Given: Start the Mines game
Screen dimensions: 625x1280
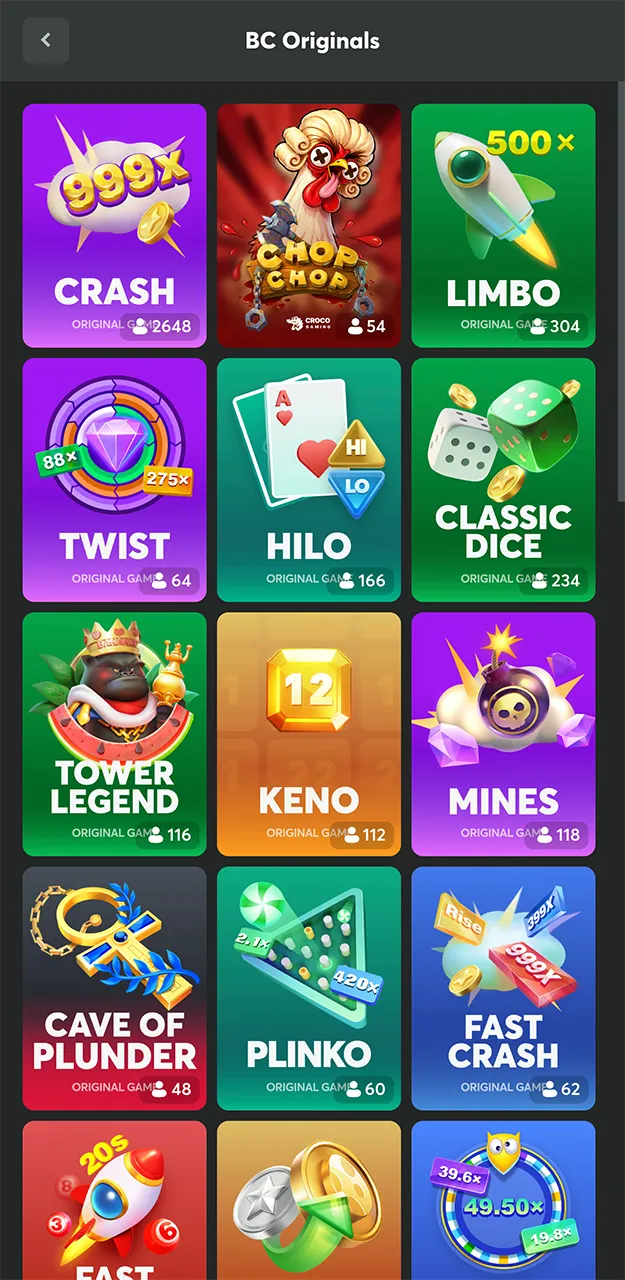Looking at the screenshot, I should click(x=503, y=734).
